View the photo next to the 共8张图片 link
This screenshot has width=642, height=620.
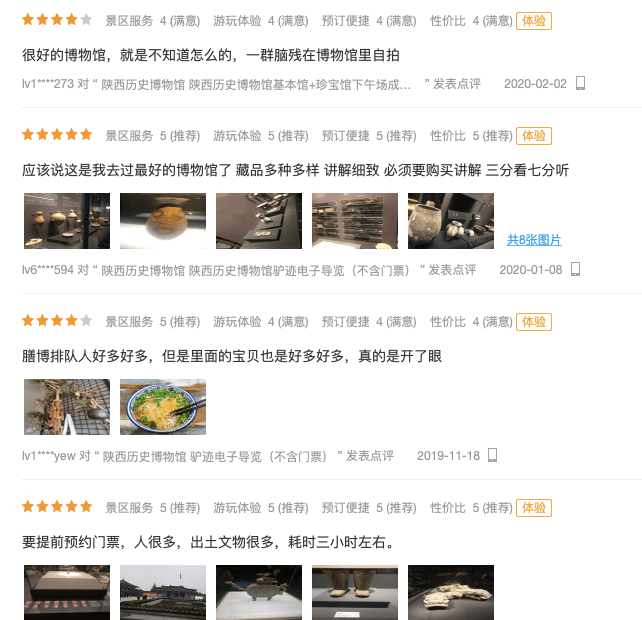point(451,221)
